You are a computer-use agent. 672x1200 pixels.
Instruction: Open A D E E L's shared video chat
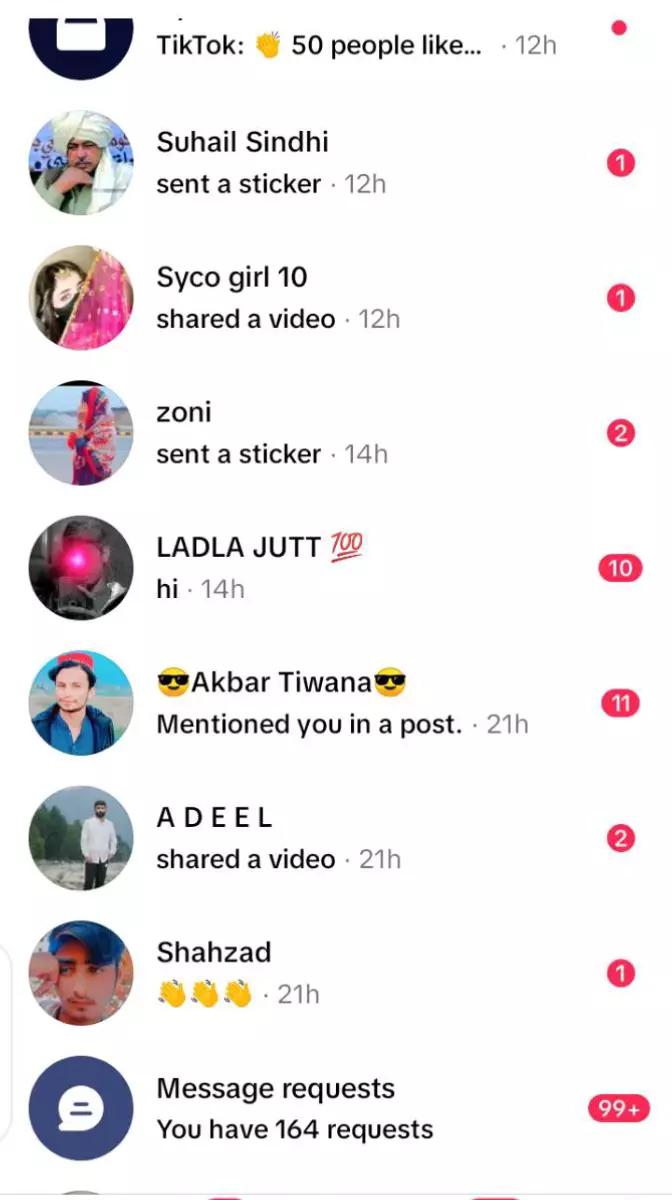point(336,838)
